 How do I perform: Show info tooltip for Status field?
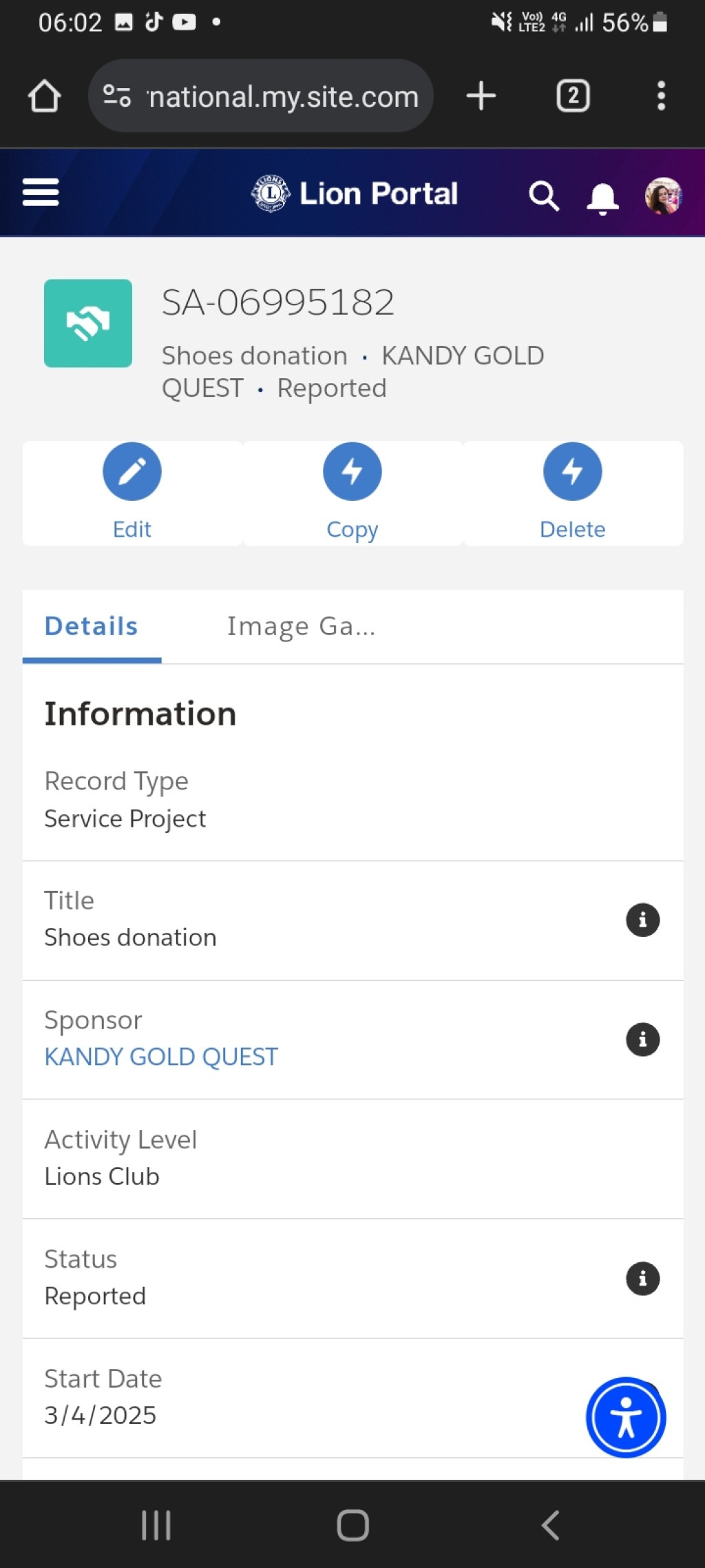(643, 1279)
